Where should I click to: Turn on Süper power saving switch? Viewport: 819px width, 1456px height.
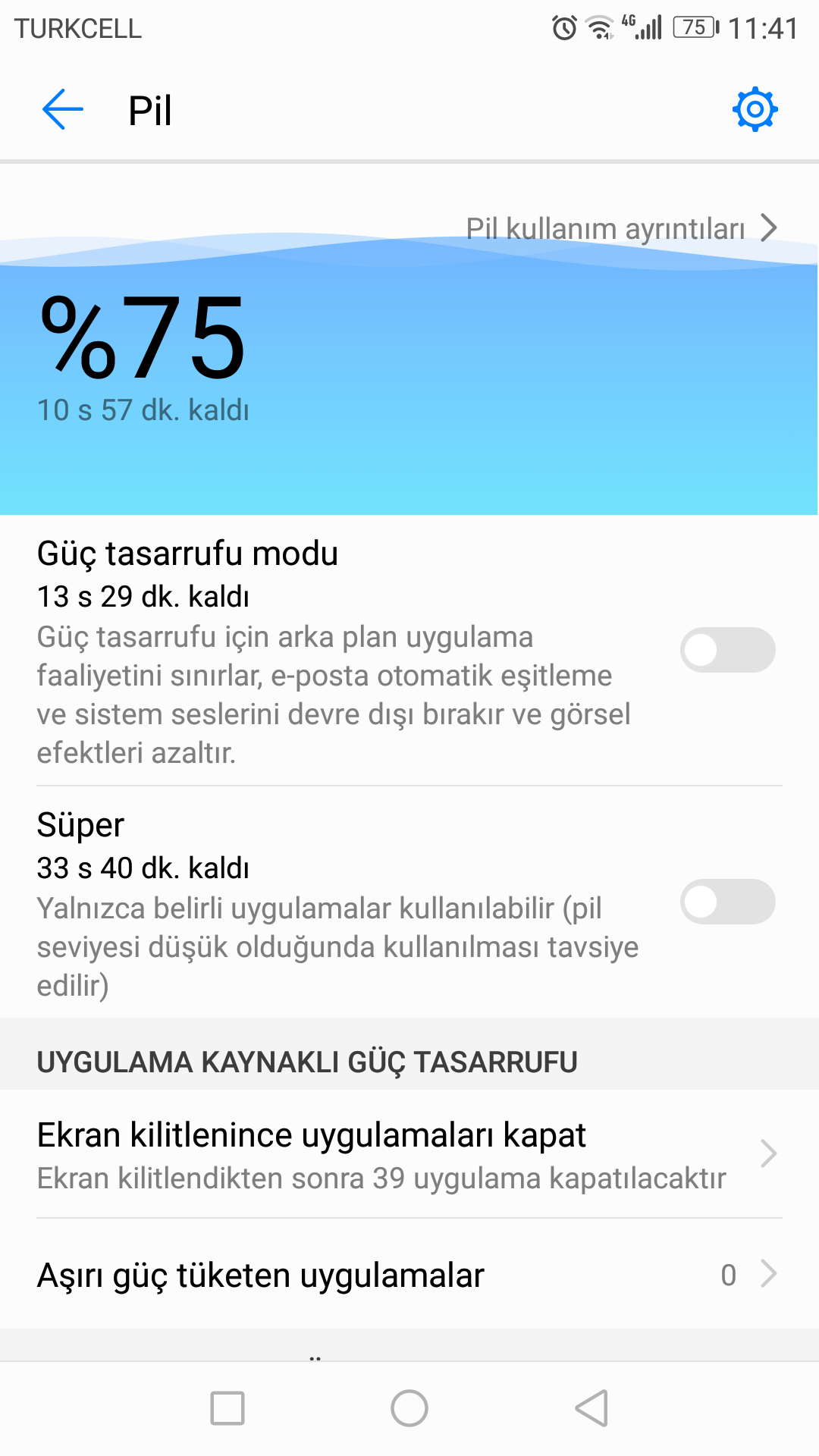(728, 902)
